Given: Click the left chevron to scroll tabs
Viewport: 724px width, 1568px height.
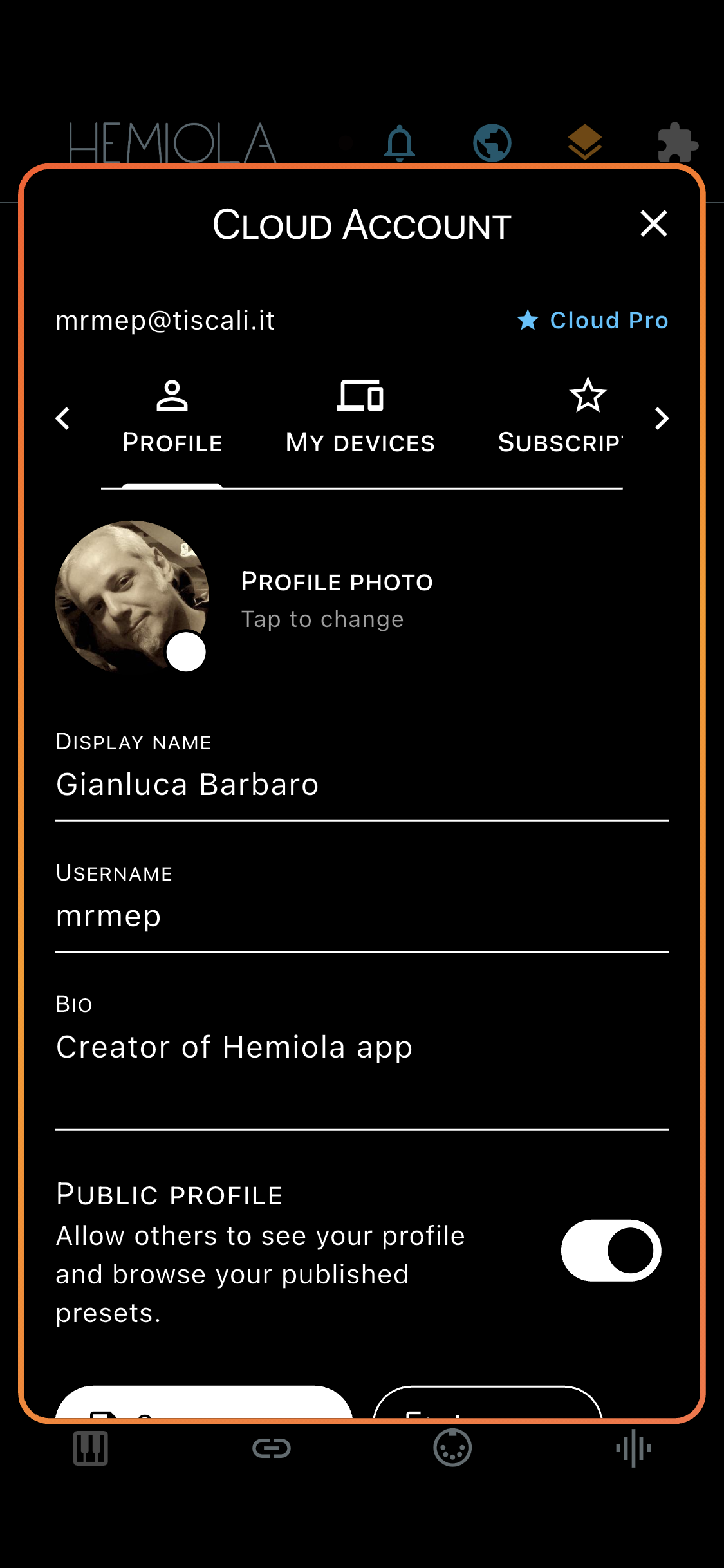Looking at the screenshot, I should 63,418.
